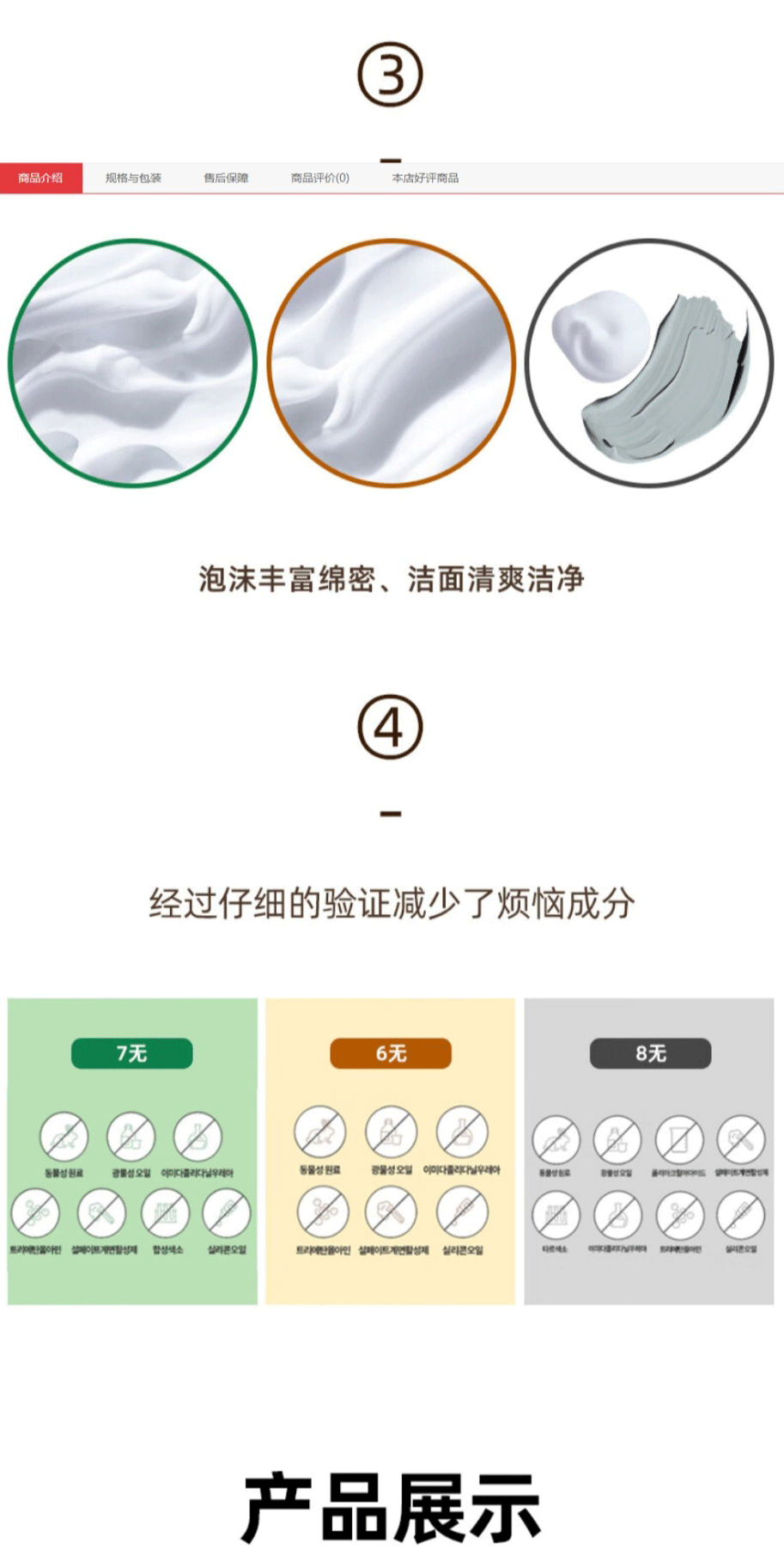This screenshot has height=1562, width=784.
Task: Open the 规格与包装 tab
Action: 133,178
